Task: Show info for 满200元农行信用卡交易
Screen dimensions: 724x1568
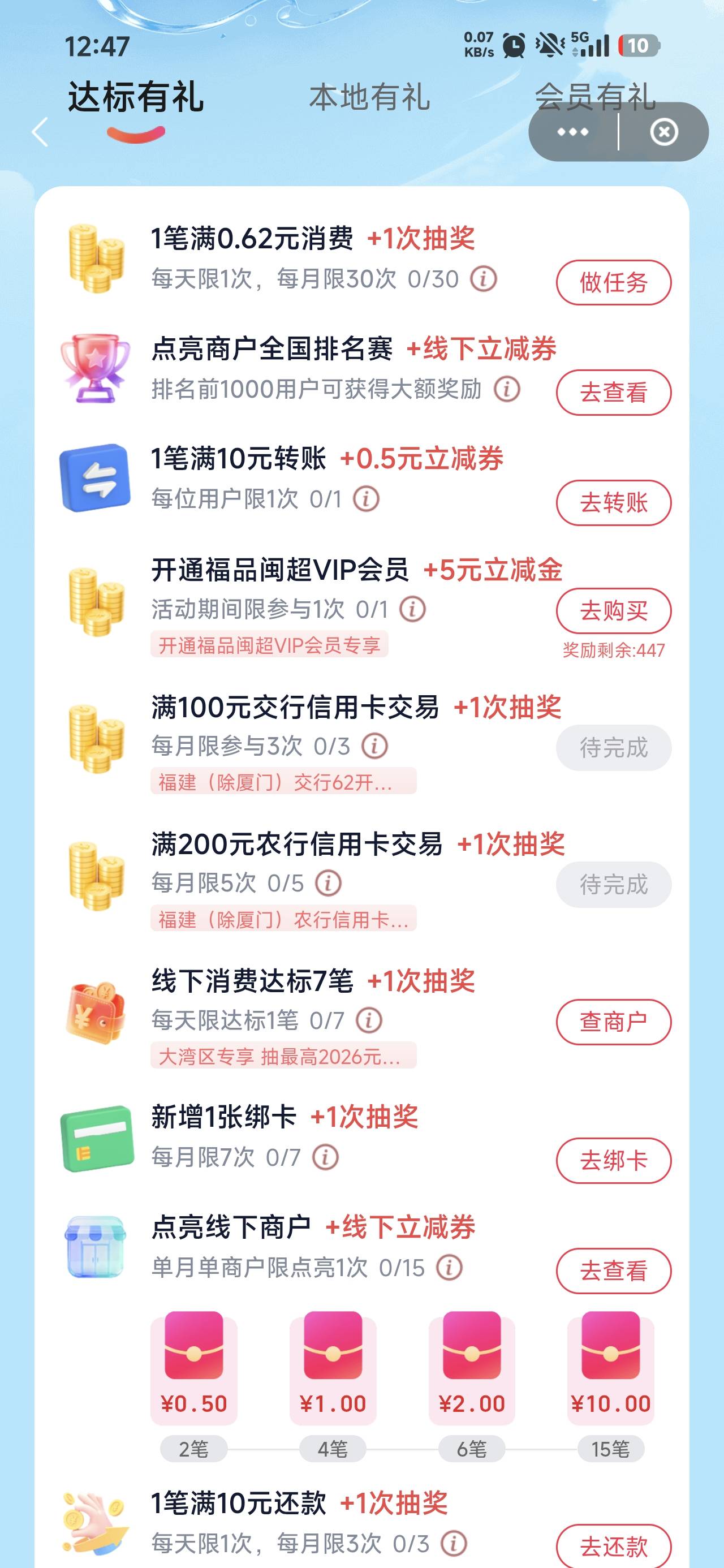Action: (x=329, y=882)
